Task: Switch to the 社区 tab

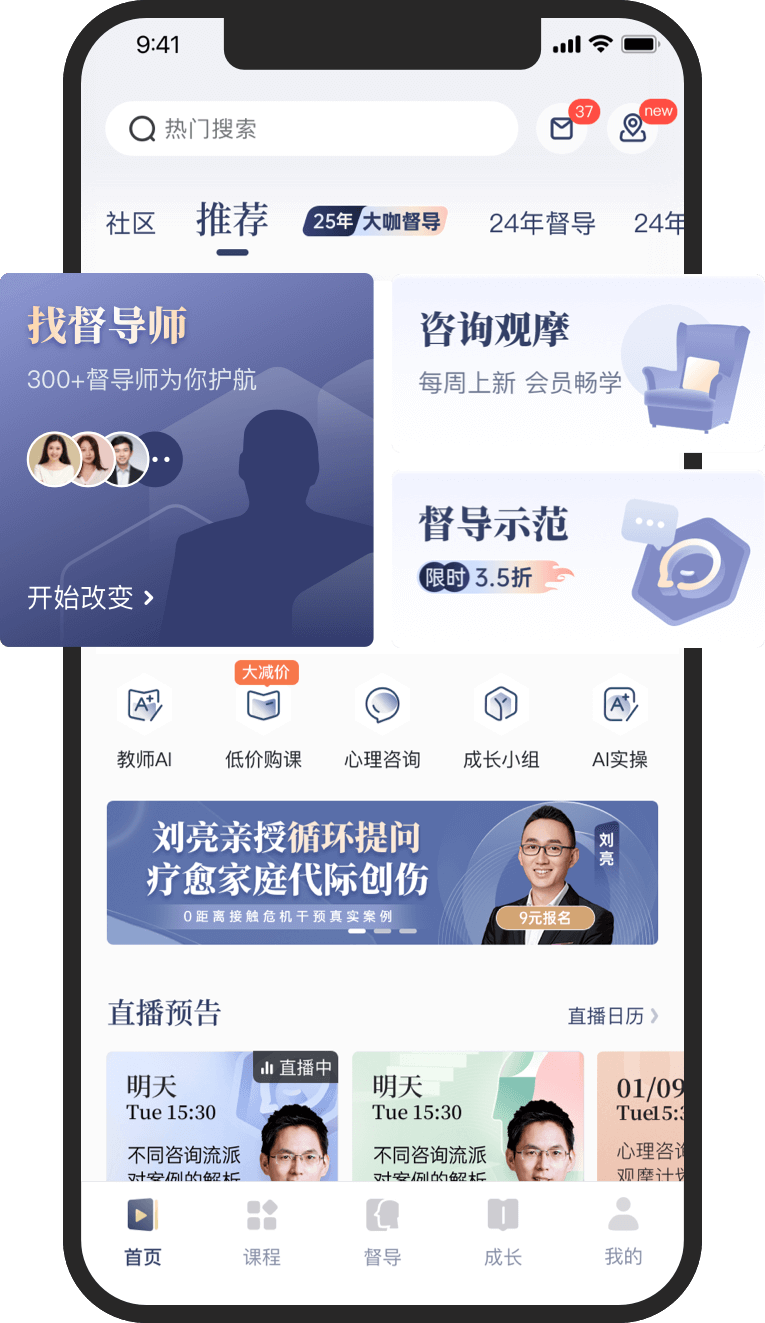Action: click(131, 223)
